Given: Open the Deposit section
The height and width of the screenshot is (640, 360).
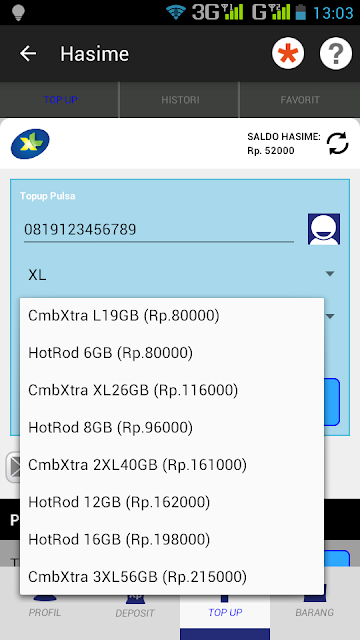Looking at the screenshot, I should point(135,612).
